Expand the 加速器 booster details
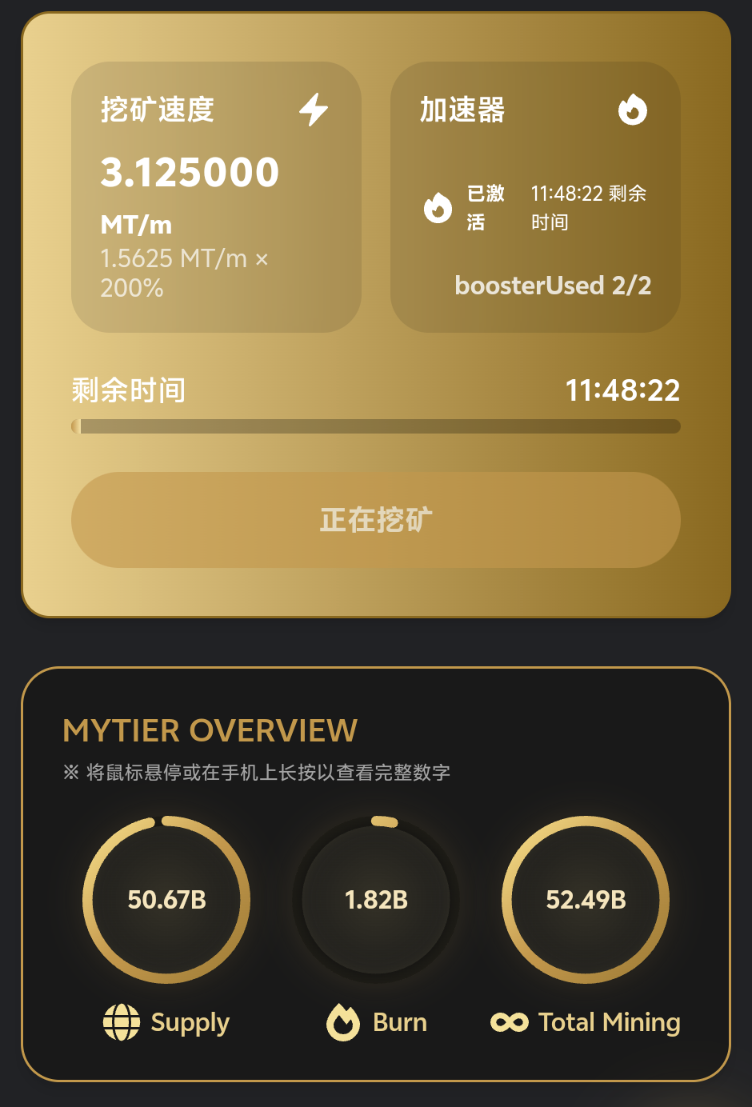 pyautogui.click(x=536, y=195)
